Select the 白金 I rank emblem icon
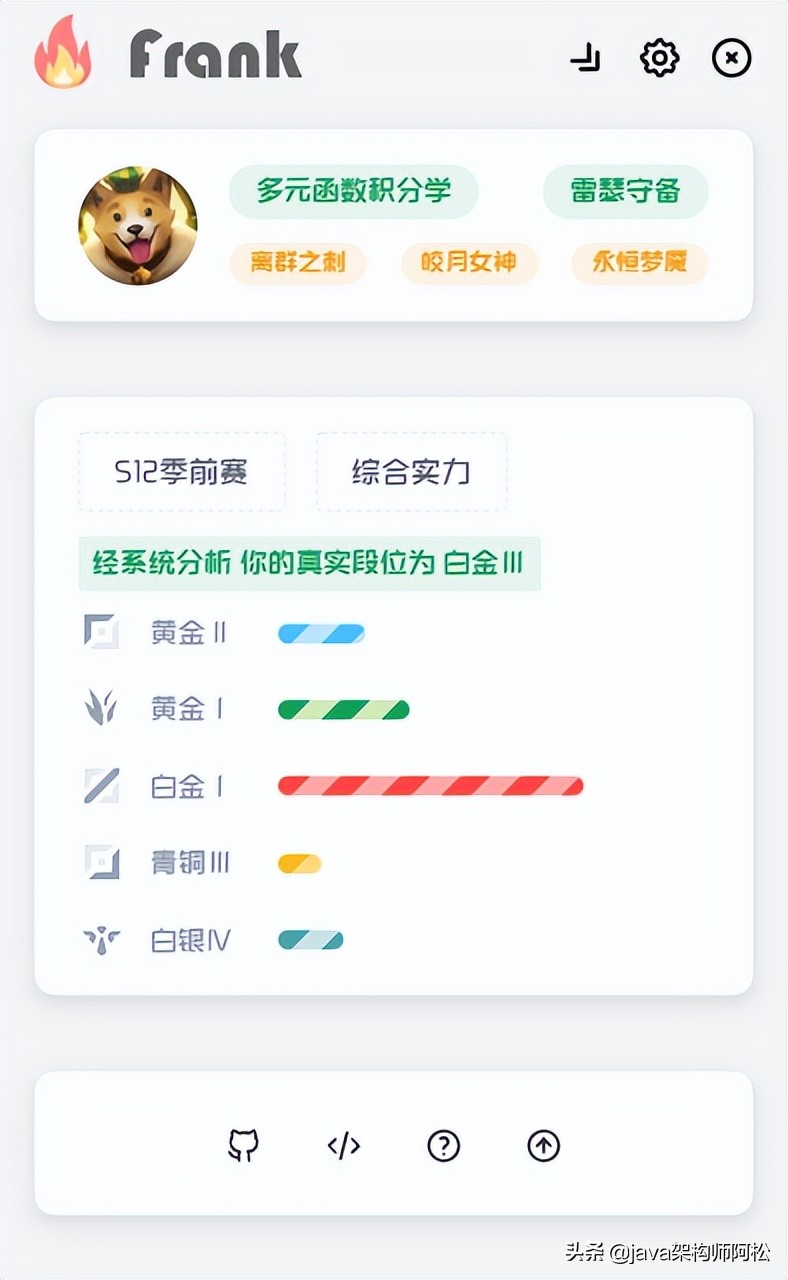 point(101,786)
